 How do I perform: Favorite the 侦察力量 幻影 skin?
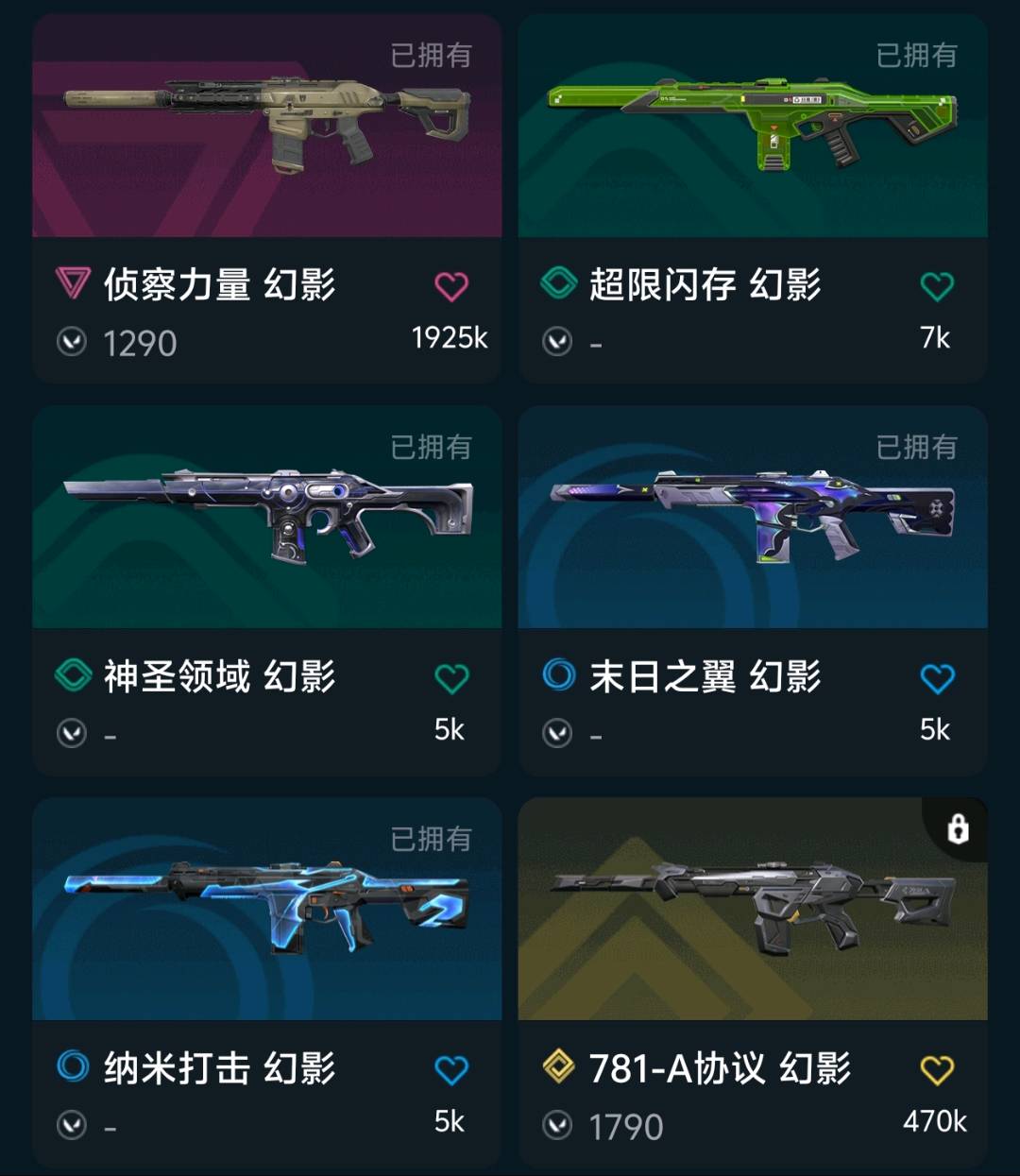pyautogui.click(x=451, y=286)
